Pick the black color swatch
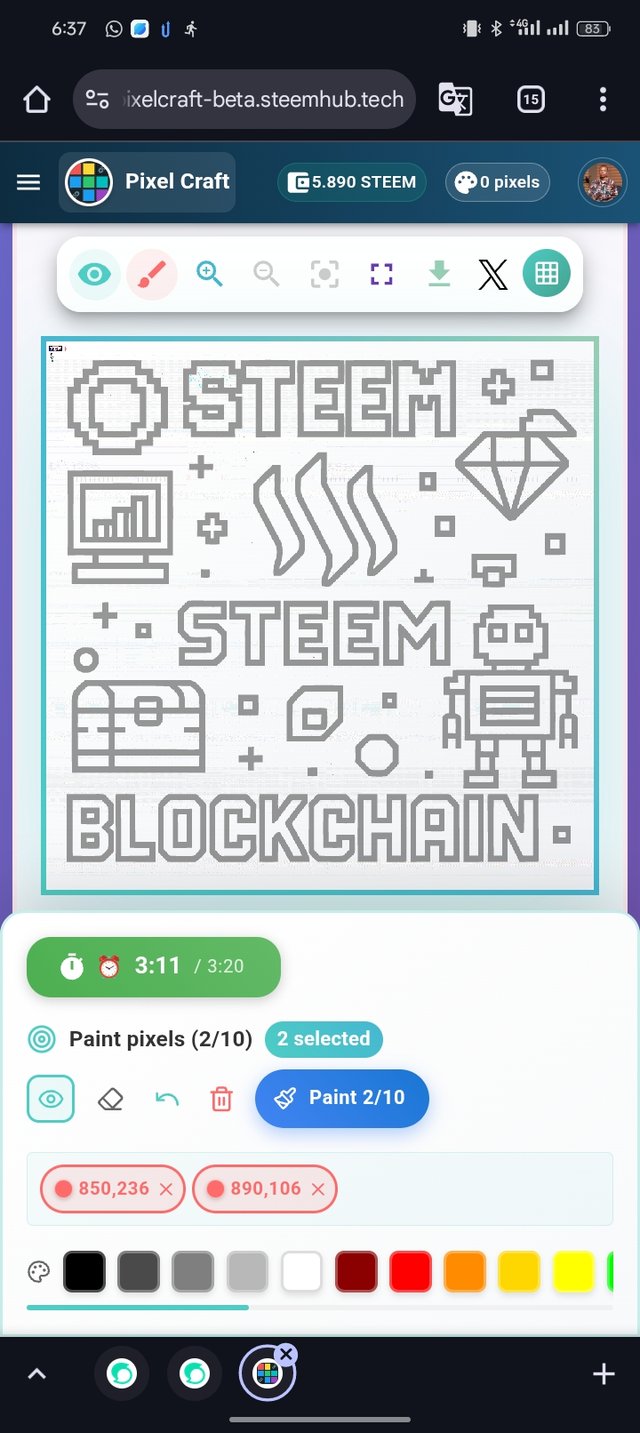 [x=84, y=1272]
